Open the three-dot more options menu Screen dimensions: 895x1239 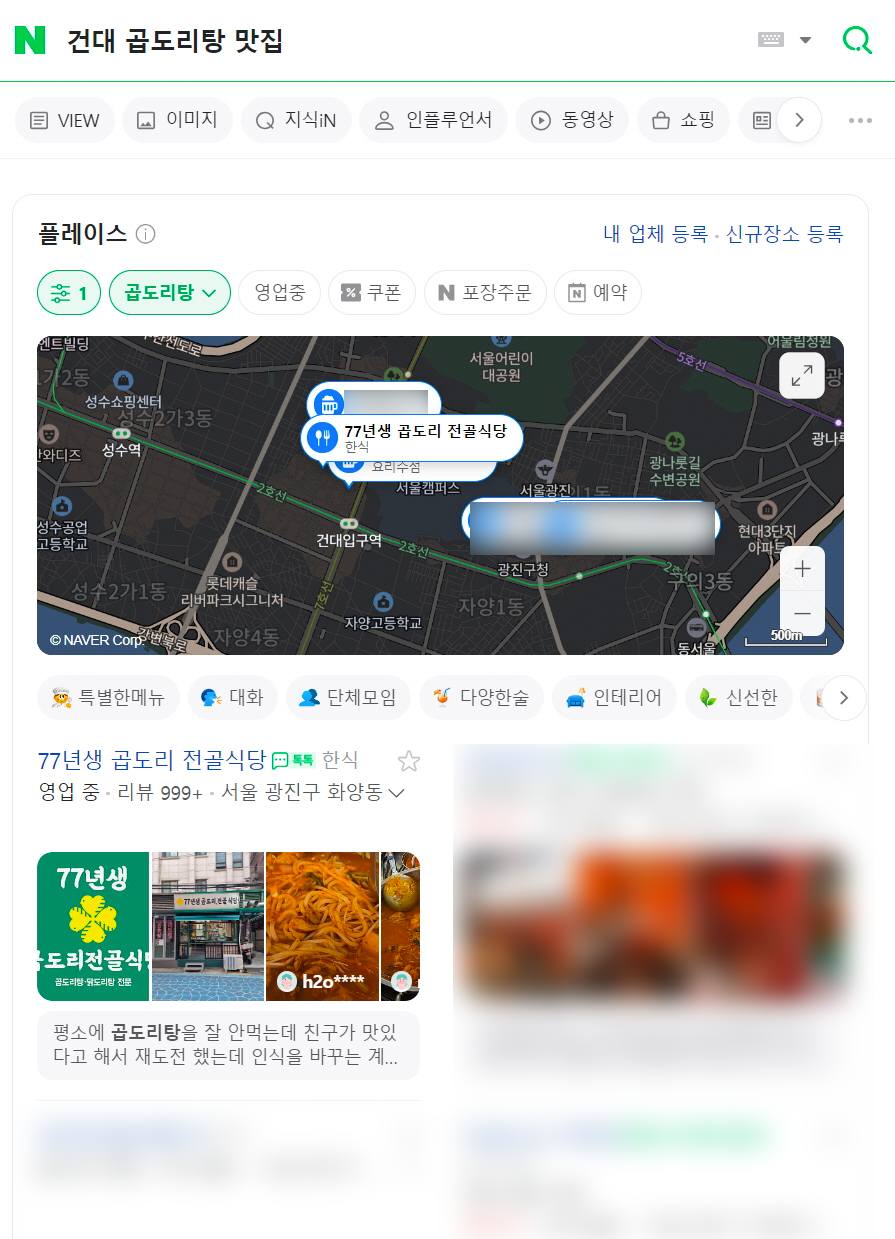[860, 121]
